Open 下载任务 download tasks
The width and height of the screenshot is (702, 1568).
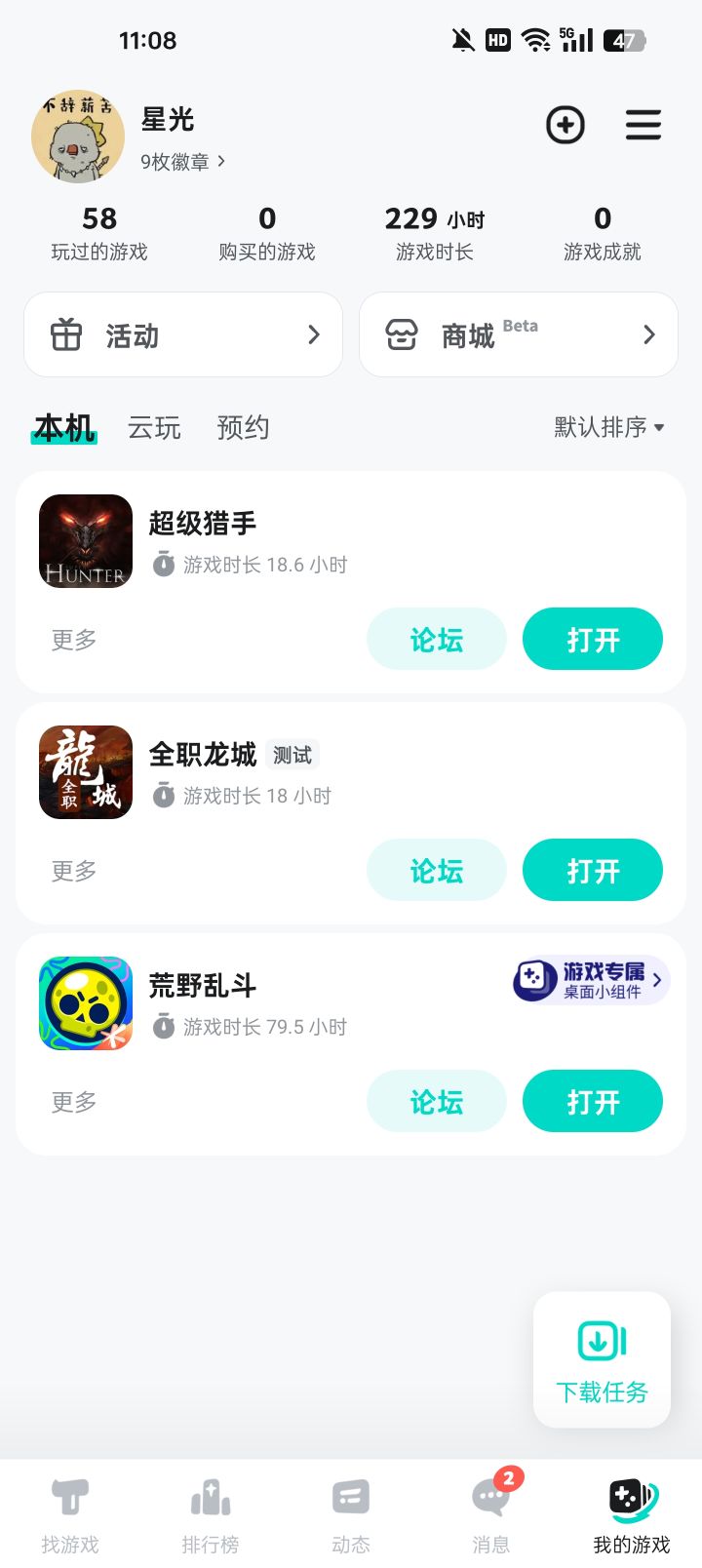pos(602,1360)
